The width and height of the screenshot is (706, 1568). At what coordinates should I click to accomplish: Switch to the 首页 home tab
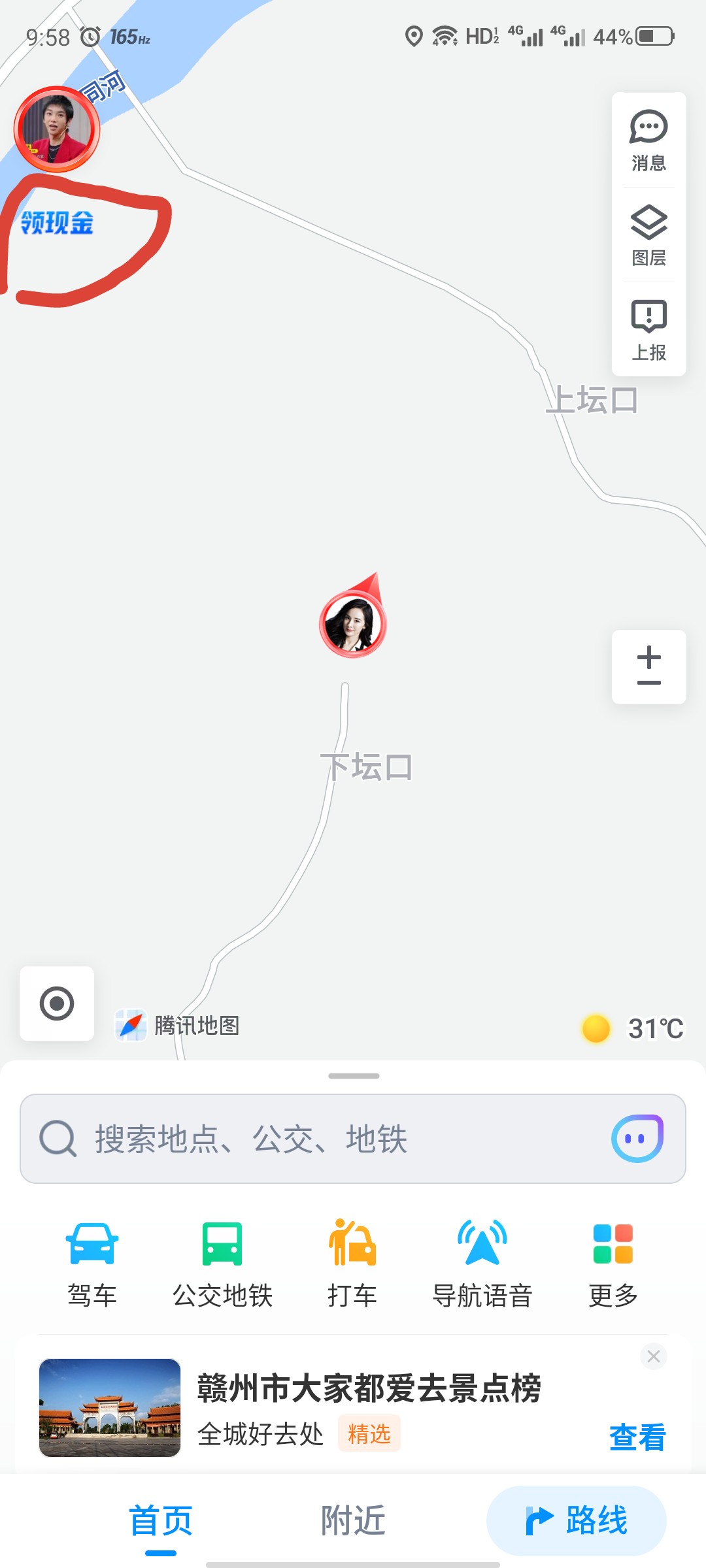[x=161, y=1520]
